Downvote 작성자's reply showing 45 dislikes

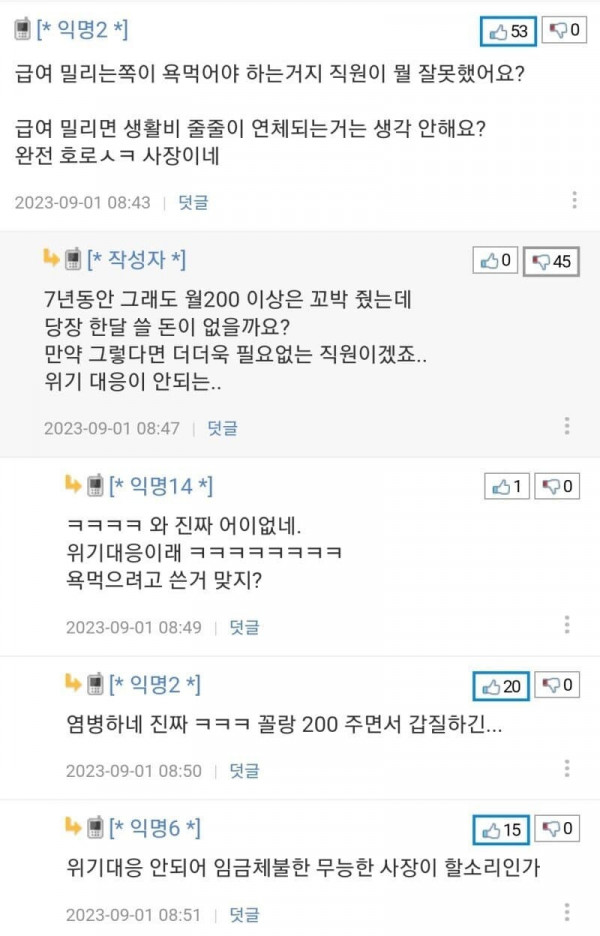[x=552, y=261]
